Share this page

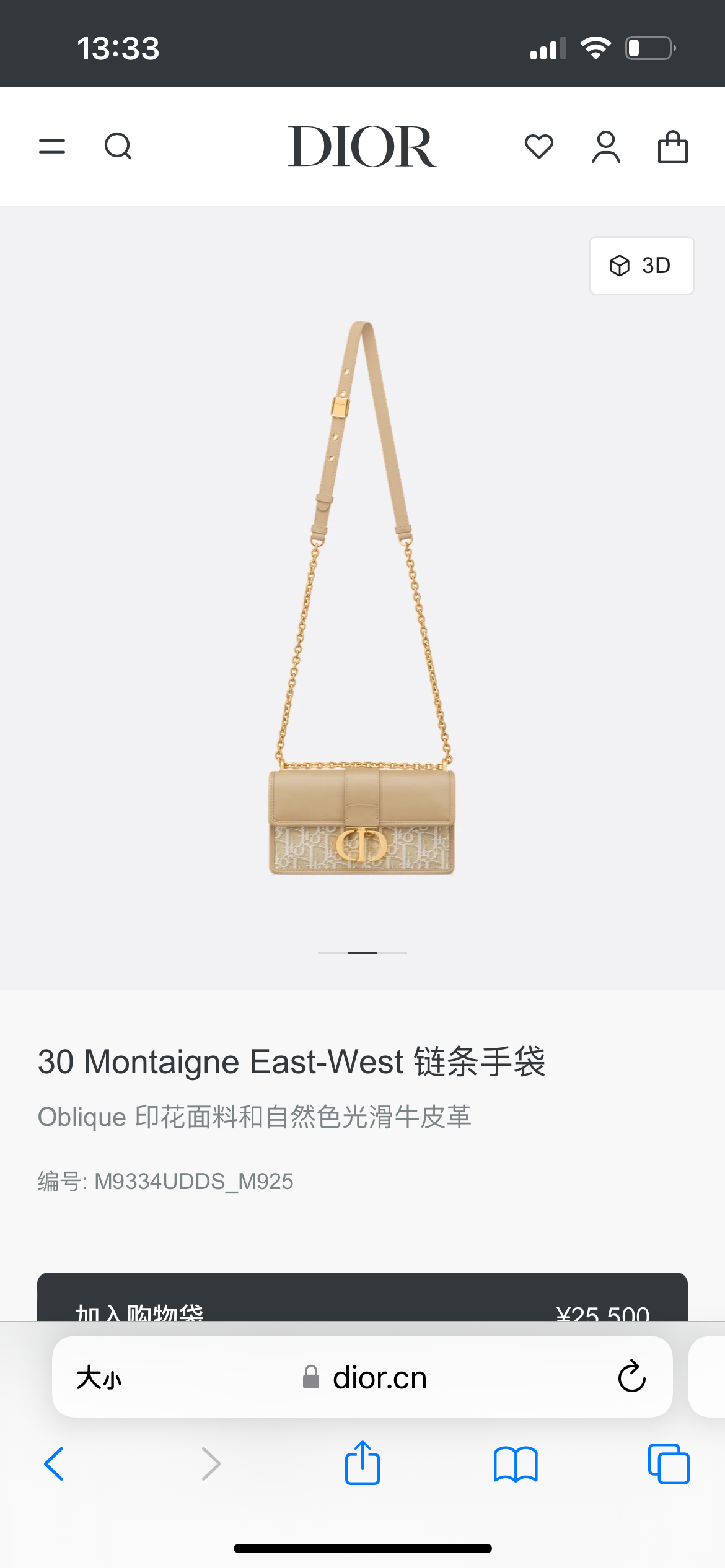tap(362, 1463)
